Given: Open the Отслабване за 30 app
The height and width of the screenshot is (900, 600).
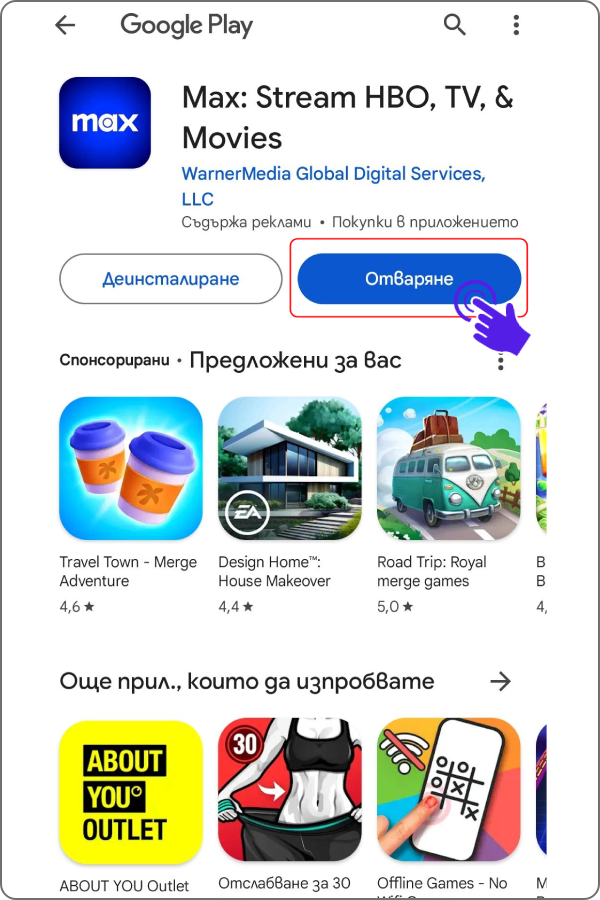Looking at the screenshot, I should point(290,792).
